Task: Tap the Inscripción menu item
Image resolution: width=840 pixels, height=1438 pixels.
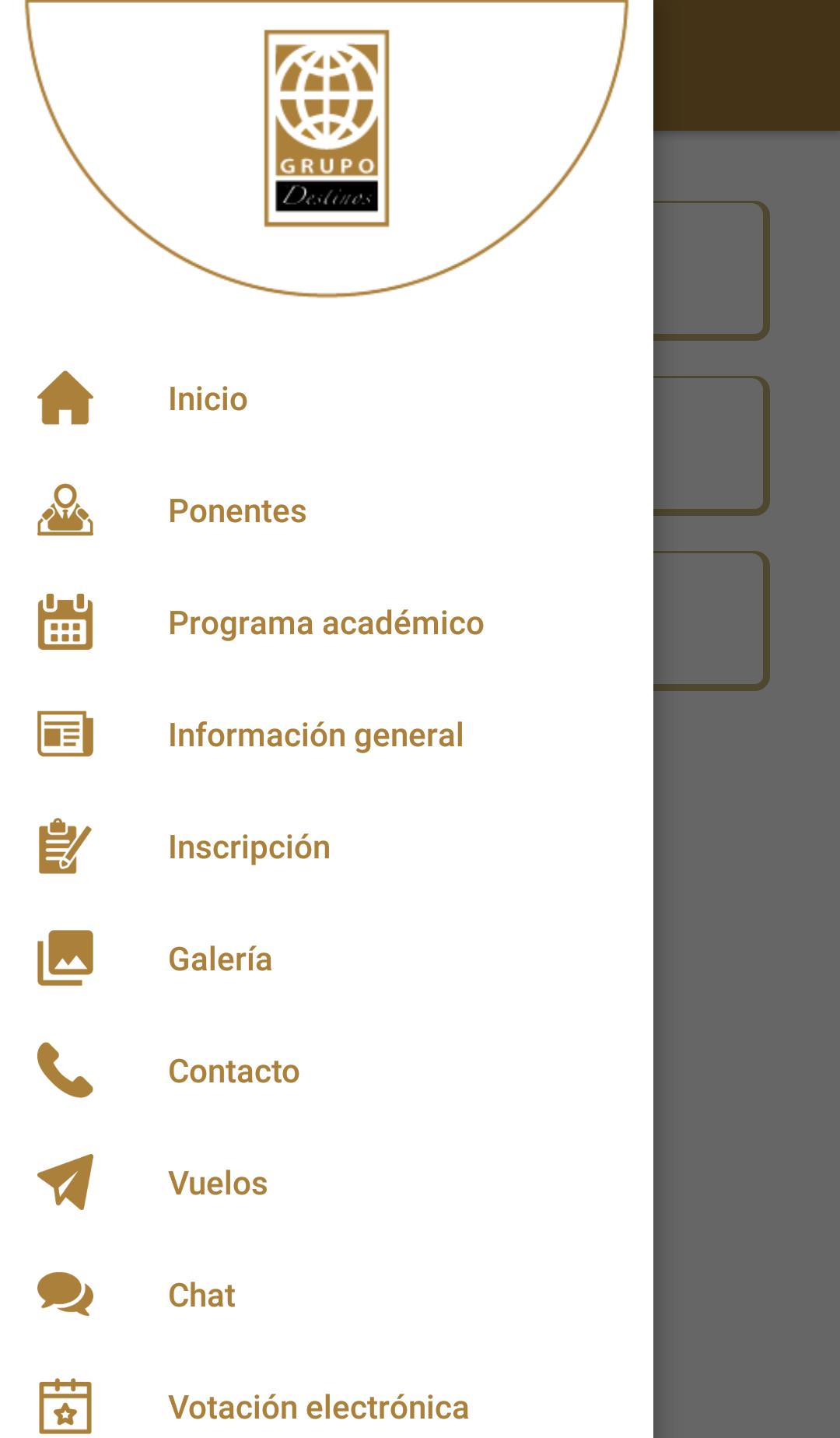Action: coord(249,847)
